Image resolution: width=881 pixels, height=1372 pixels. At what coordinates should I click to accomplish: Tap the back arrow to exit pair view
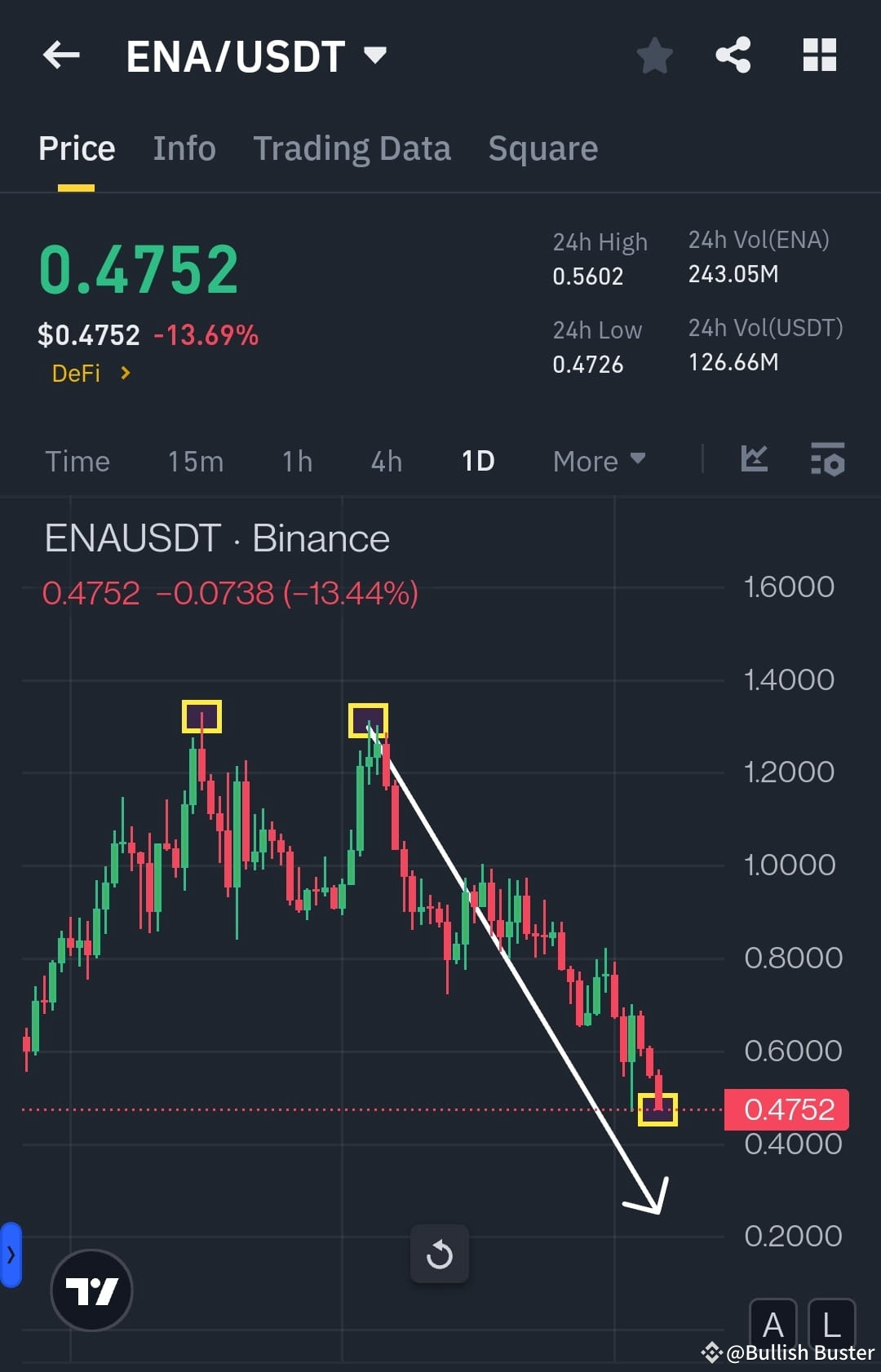click(60, 55)
